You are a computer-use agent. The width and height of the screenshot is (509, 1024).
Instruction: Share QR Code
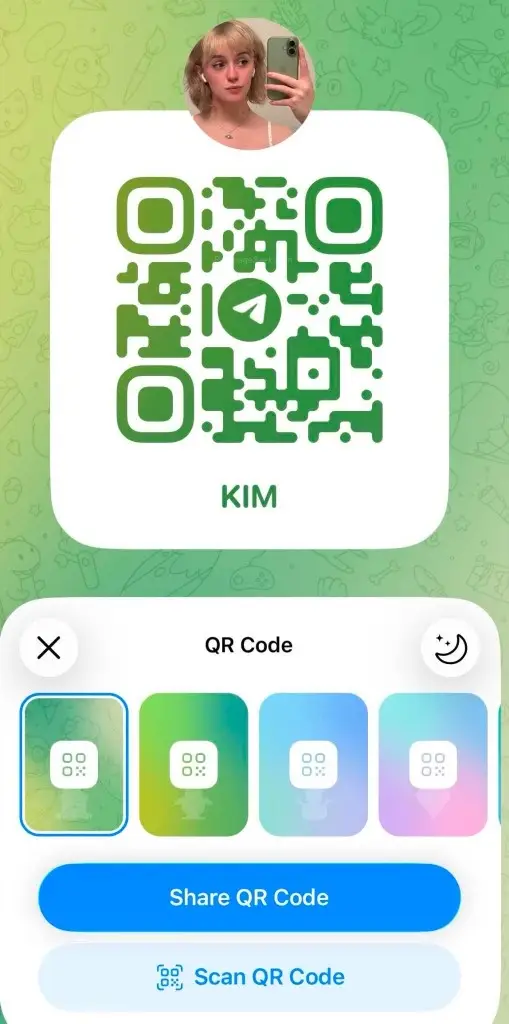[249, 897]
